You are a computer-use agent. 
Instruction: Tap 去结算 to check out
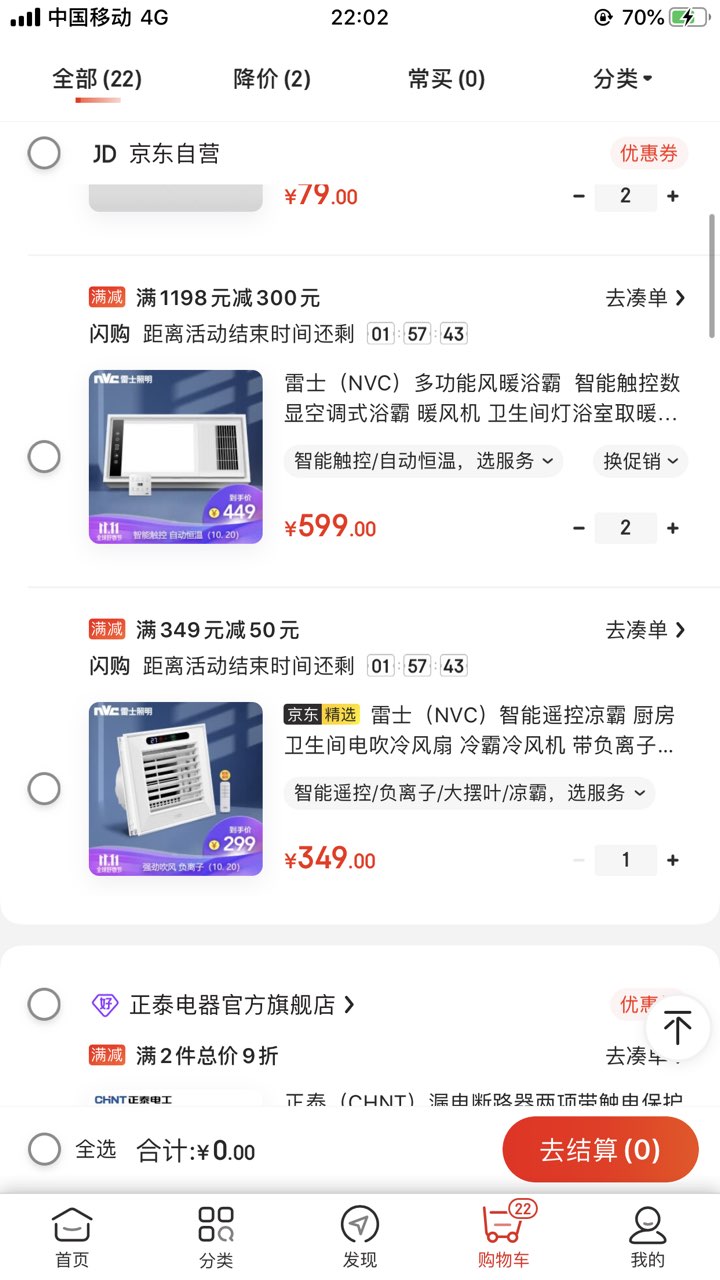(x=600, y=1150)
